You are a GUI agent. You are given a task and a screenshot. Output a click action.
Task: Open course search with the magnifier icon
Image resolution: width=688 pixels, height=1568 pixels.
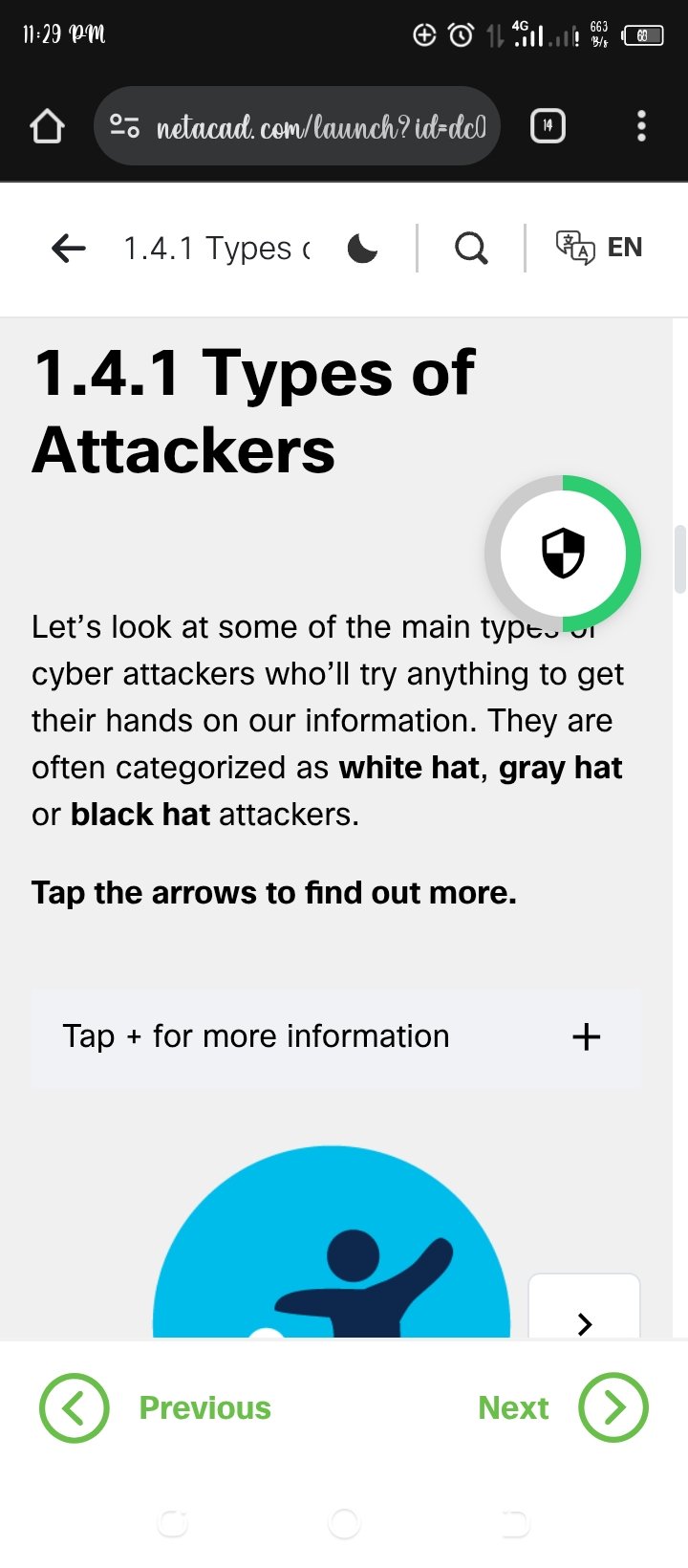pos(470,249)
